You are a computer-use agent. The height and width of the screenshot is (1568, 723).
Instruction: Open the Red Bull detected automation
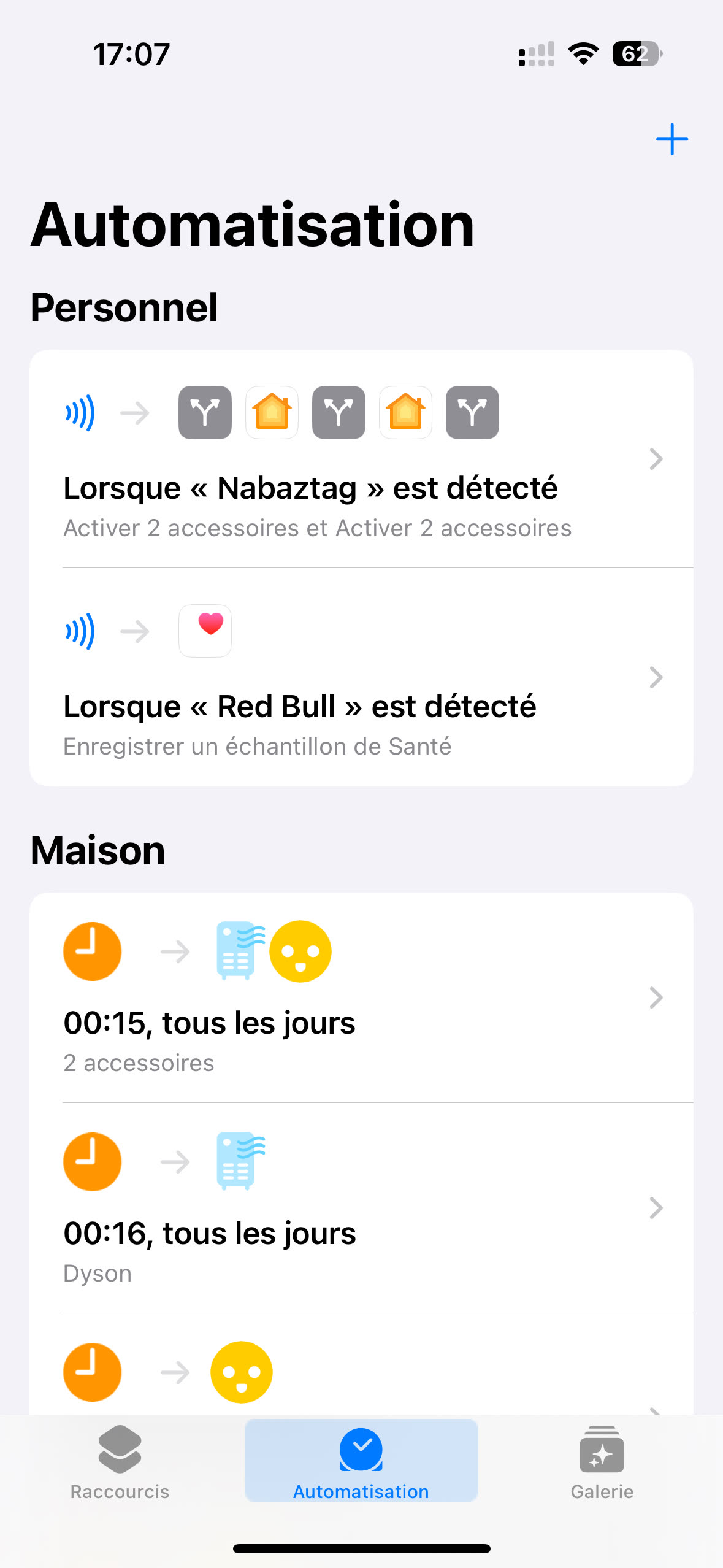(x=361, y=677)
